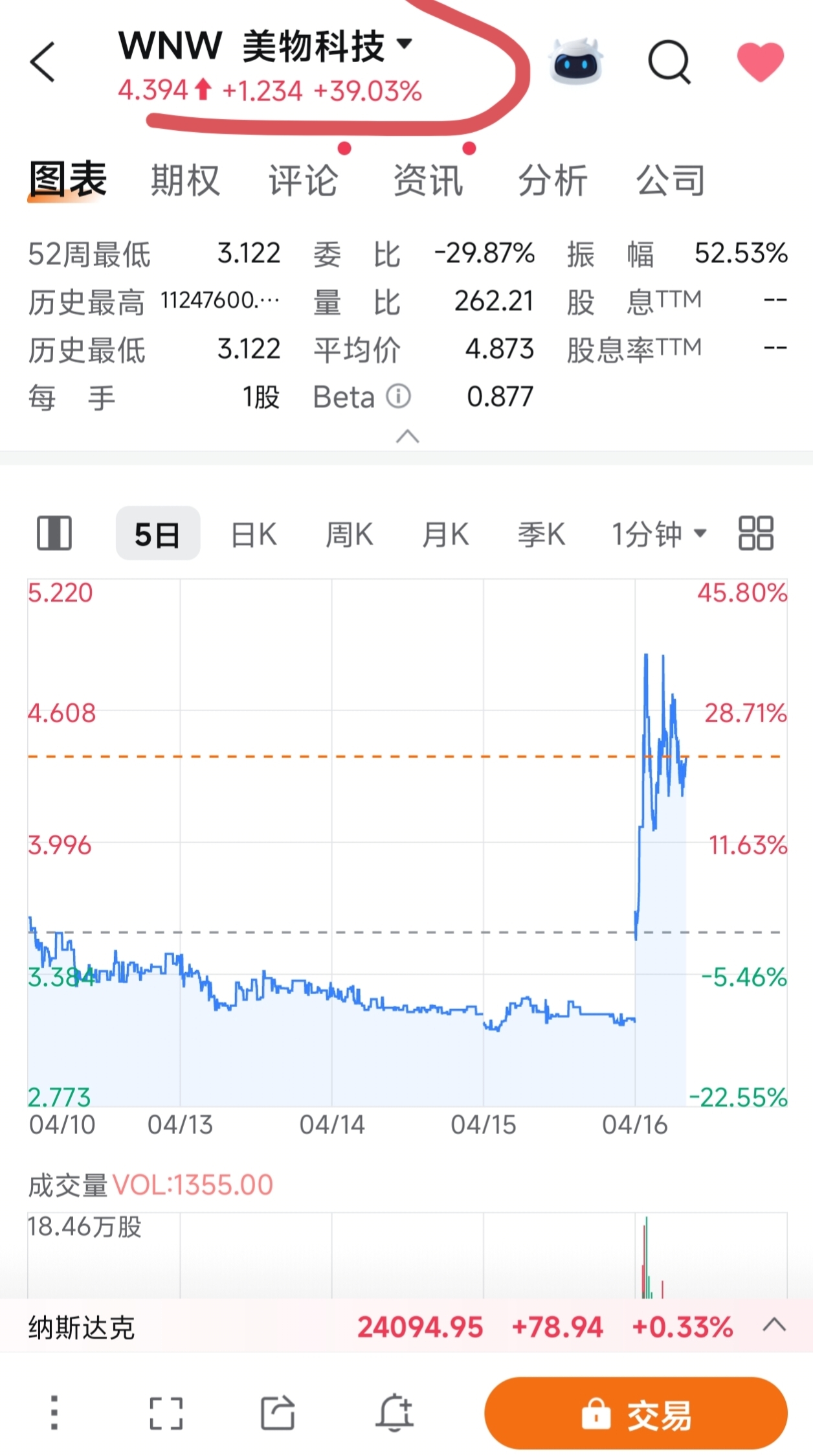The height and width of the screenshot is (1456, 813).
Task: Switch chart to 月K
Action: click(445, 535)
